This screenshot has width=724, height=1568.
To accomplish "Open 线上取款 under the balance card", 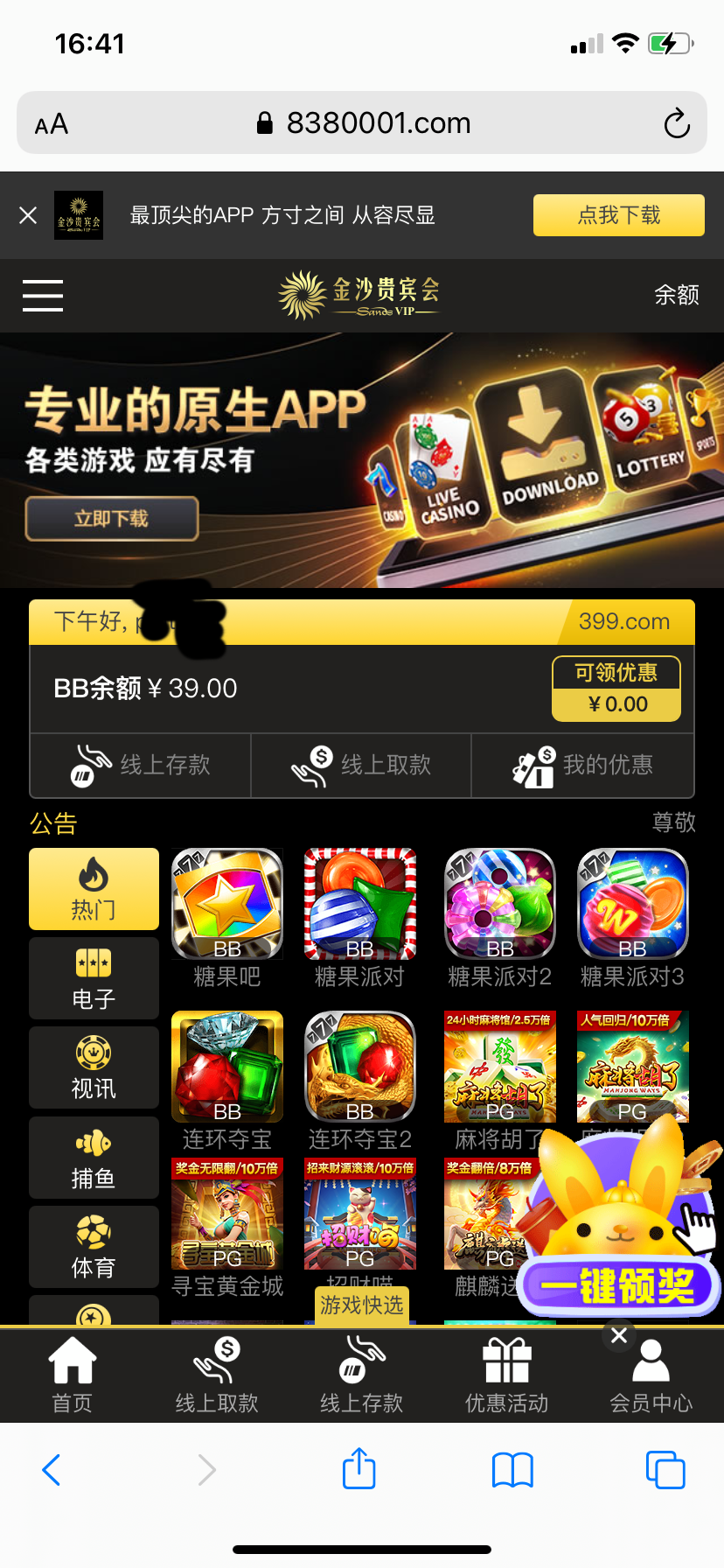I will [361, 766].
